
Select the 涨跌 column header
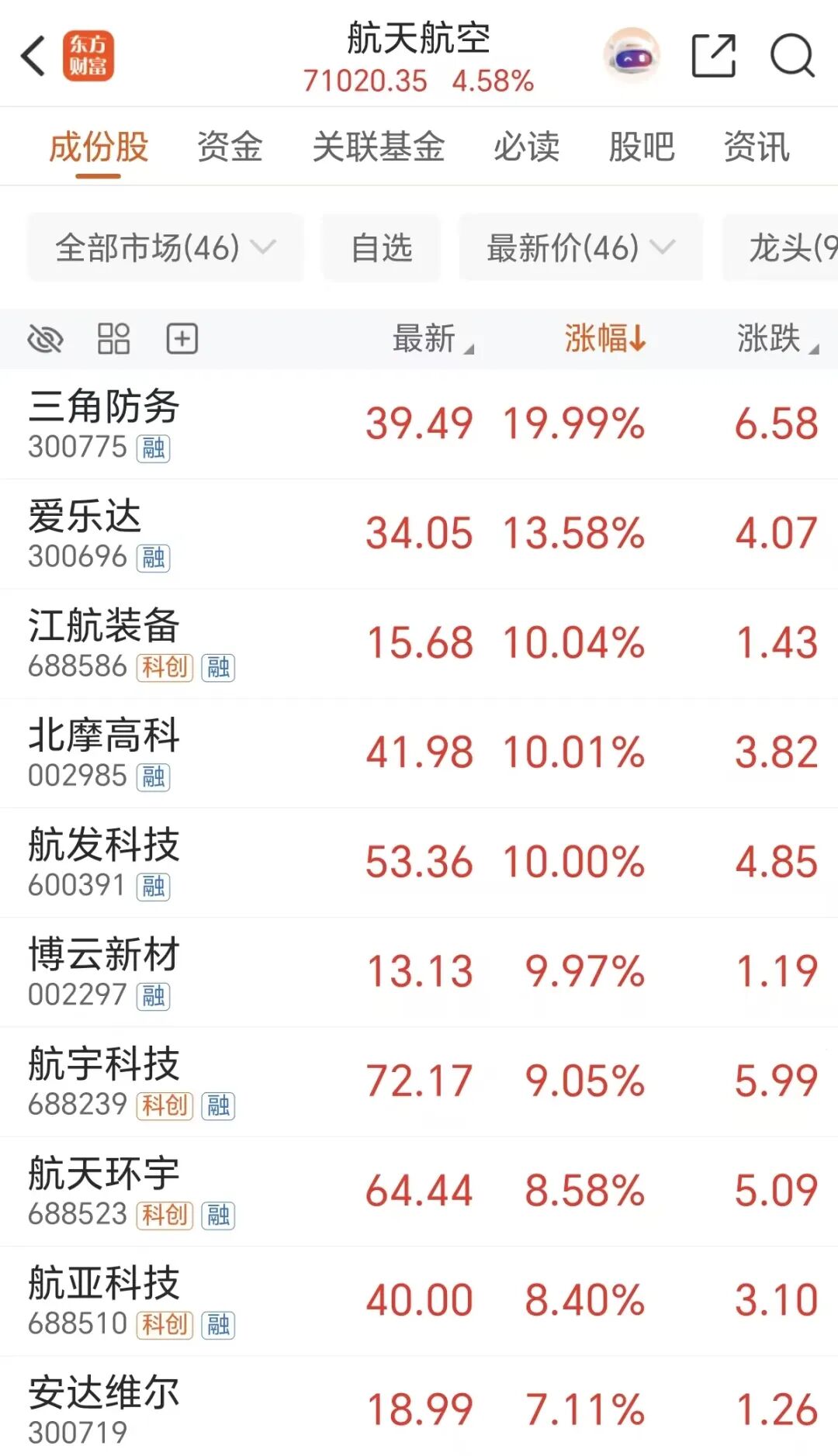[771, 338]
